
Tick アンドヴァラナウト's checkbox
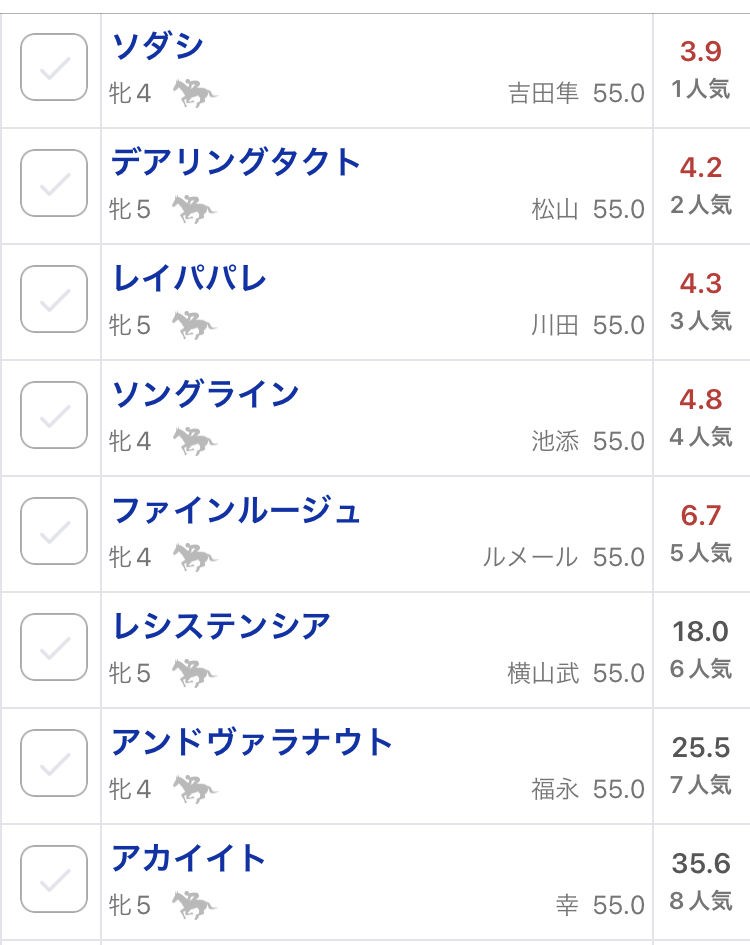[x=54, y=763]
